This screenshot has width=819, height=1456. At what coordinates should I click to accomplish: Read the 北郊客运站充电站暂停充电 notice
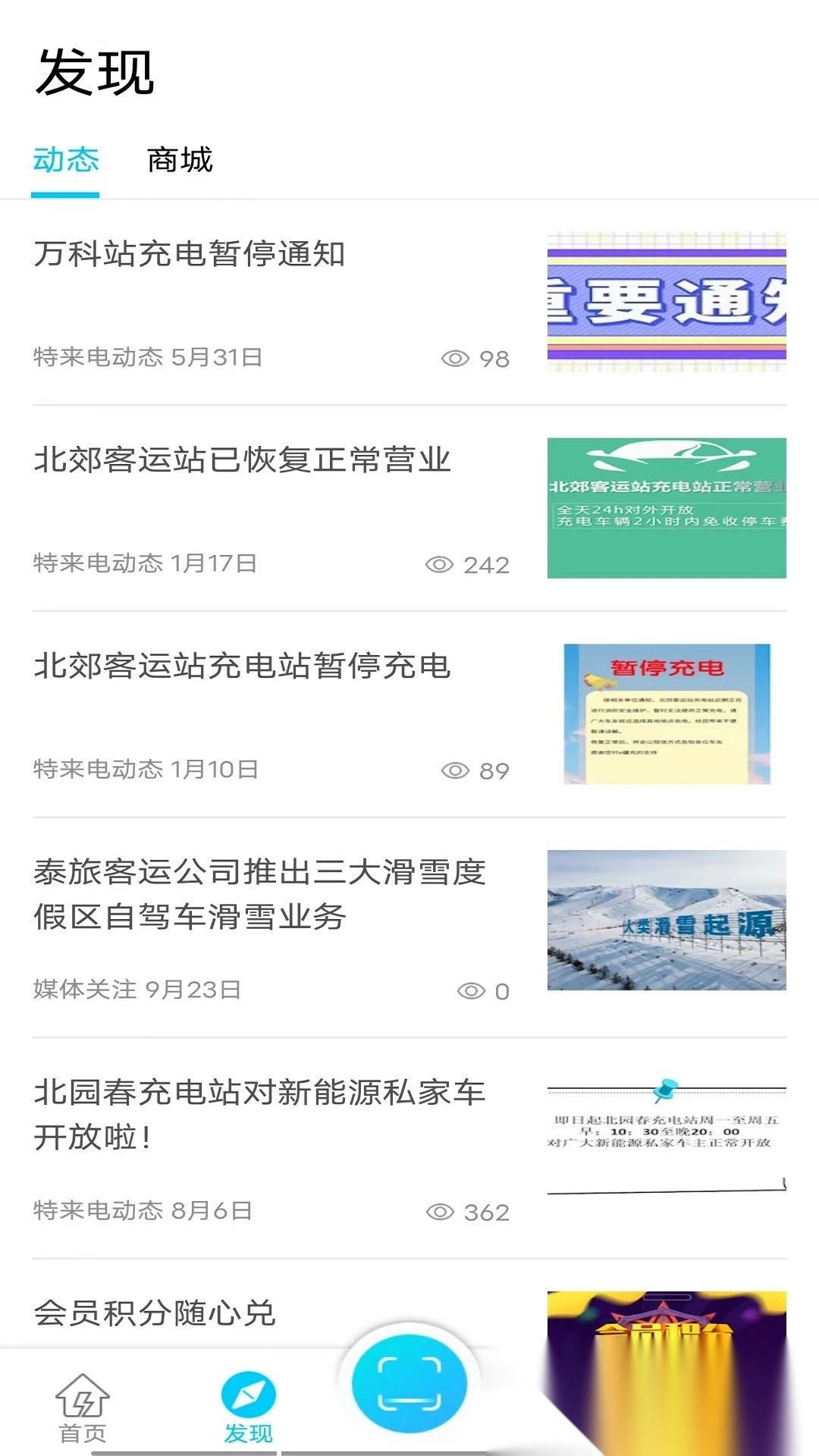point(243,667)
